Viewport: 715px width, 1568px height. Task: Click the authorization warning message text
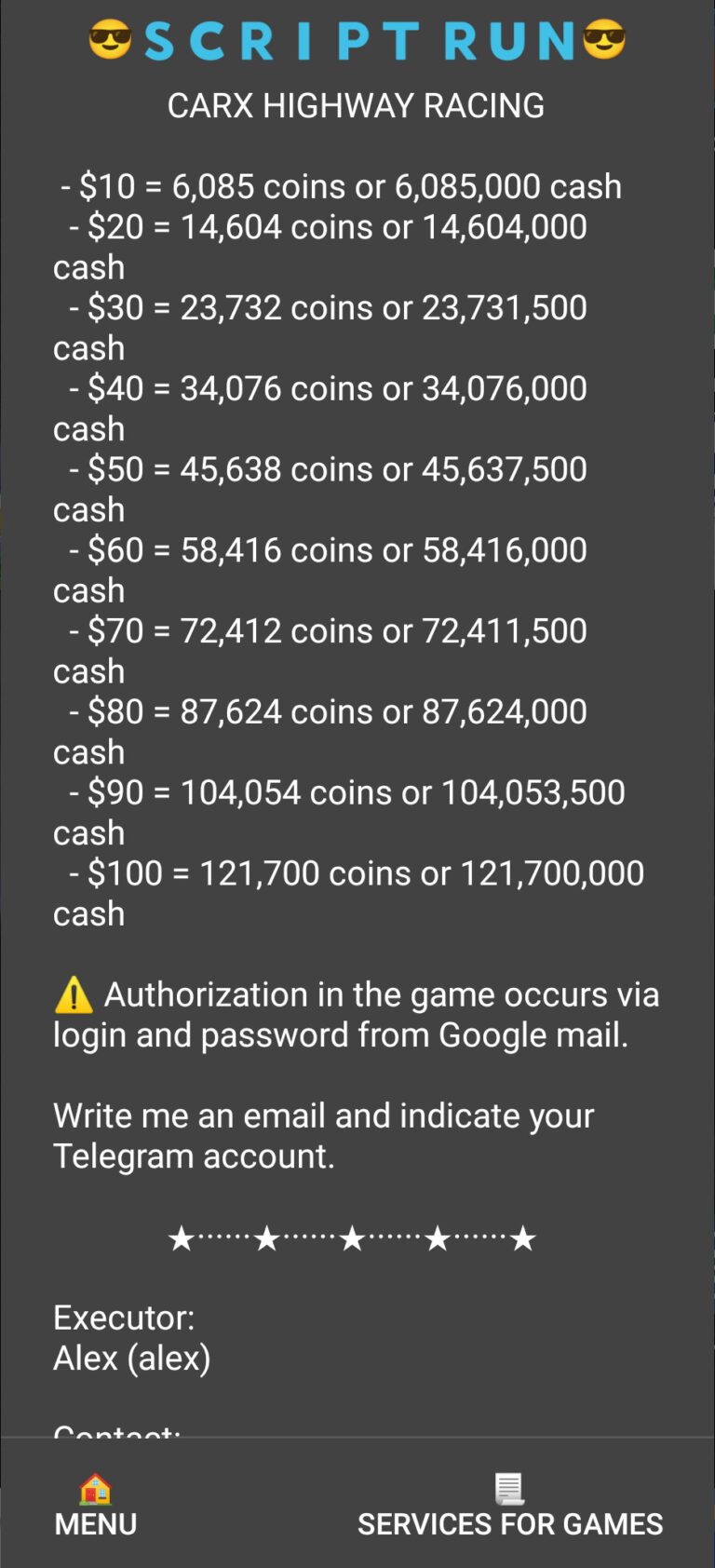357,1014
